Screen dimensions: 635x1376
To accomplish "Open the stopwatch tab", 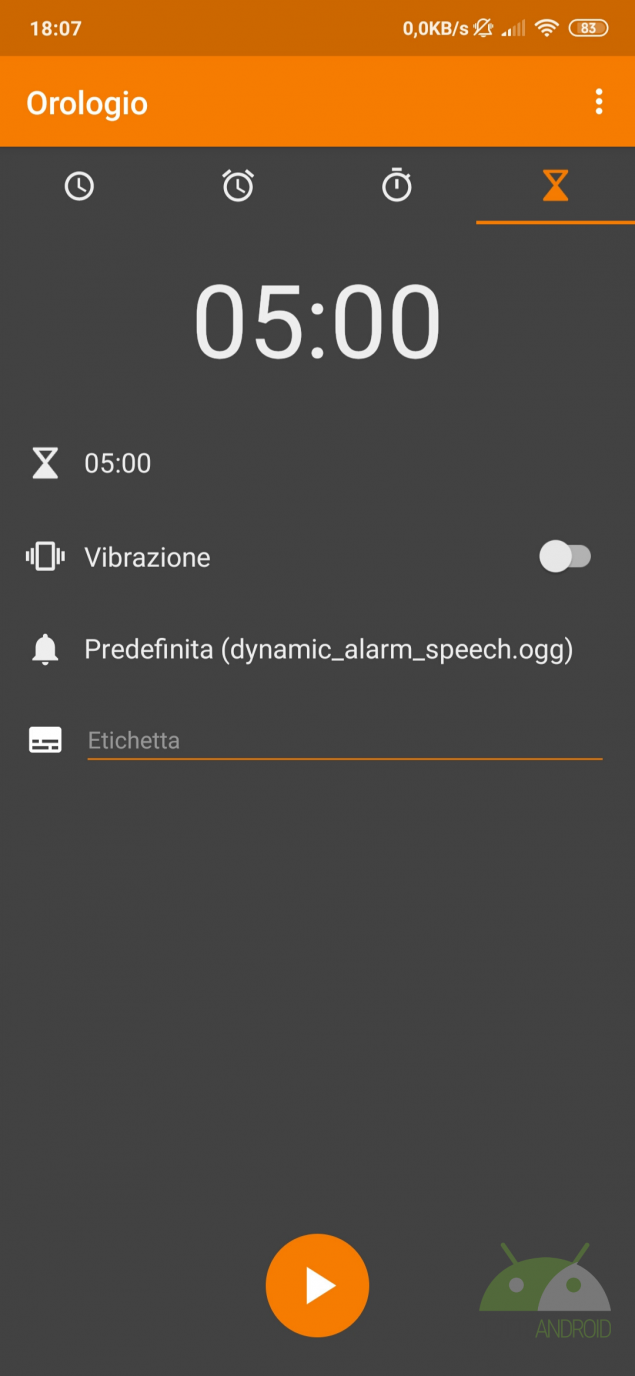I will point(397,186).
